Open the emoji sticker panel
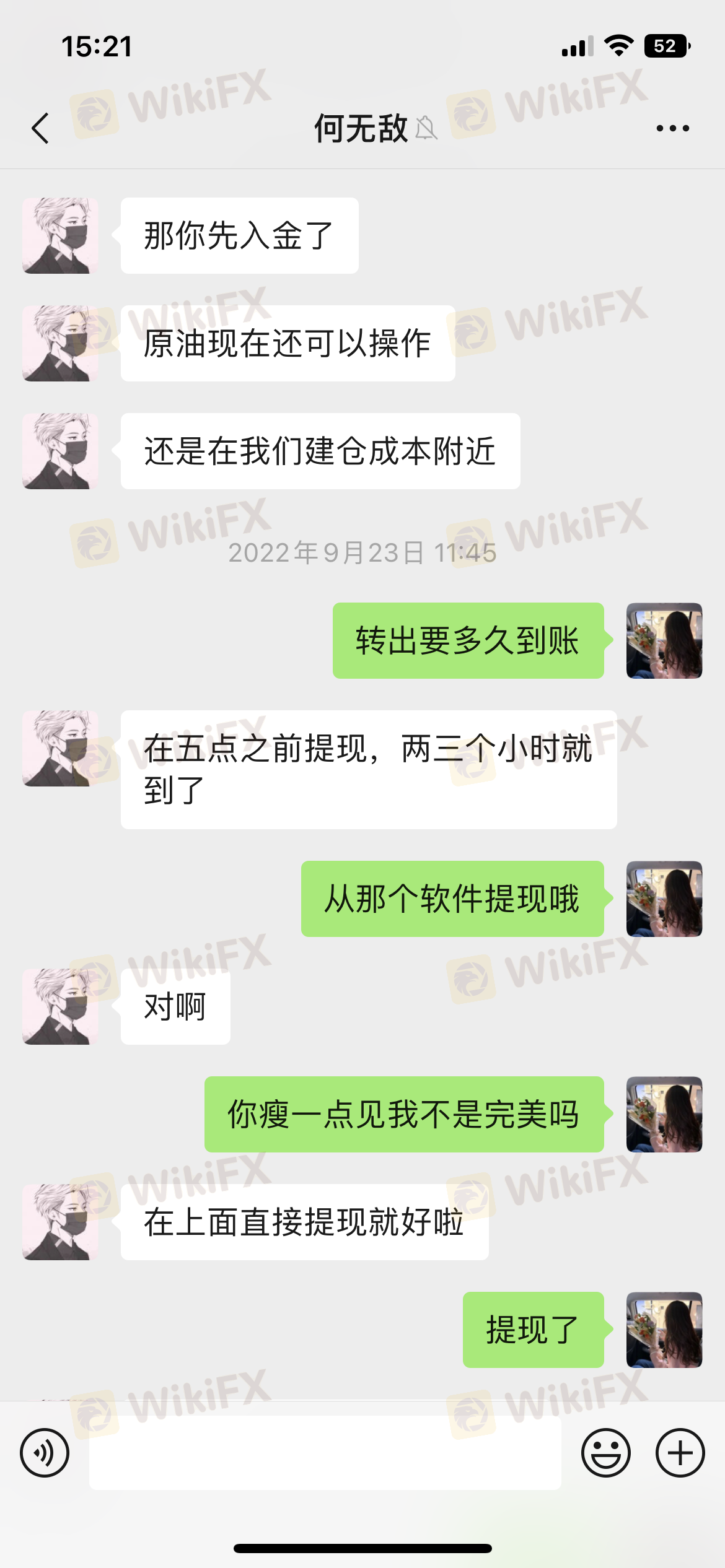Viewport: 725px width, 1568px height. tap(605, 1453)
